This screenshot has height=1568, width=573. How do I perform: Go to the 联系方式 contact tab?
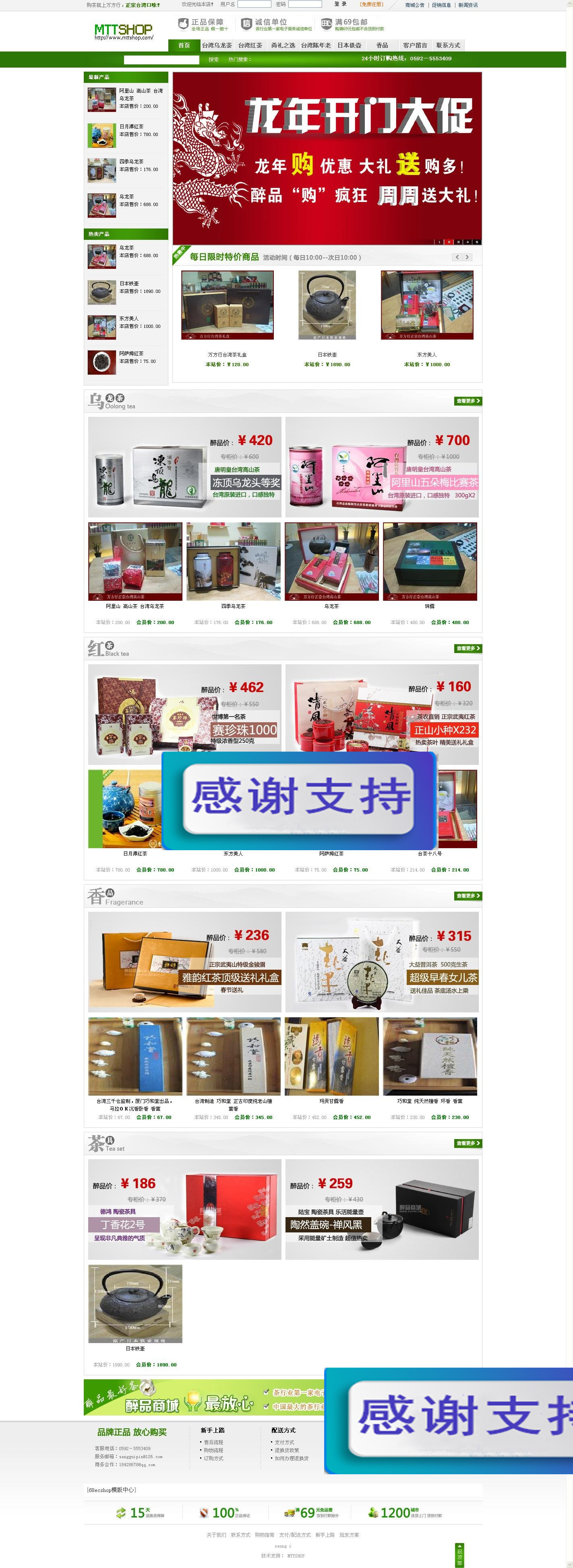click(447, 45)
